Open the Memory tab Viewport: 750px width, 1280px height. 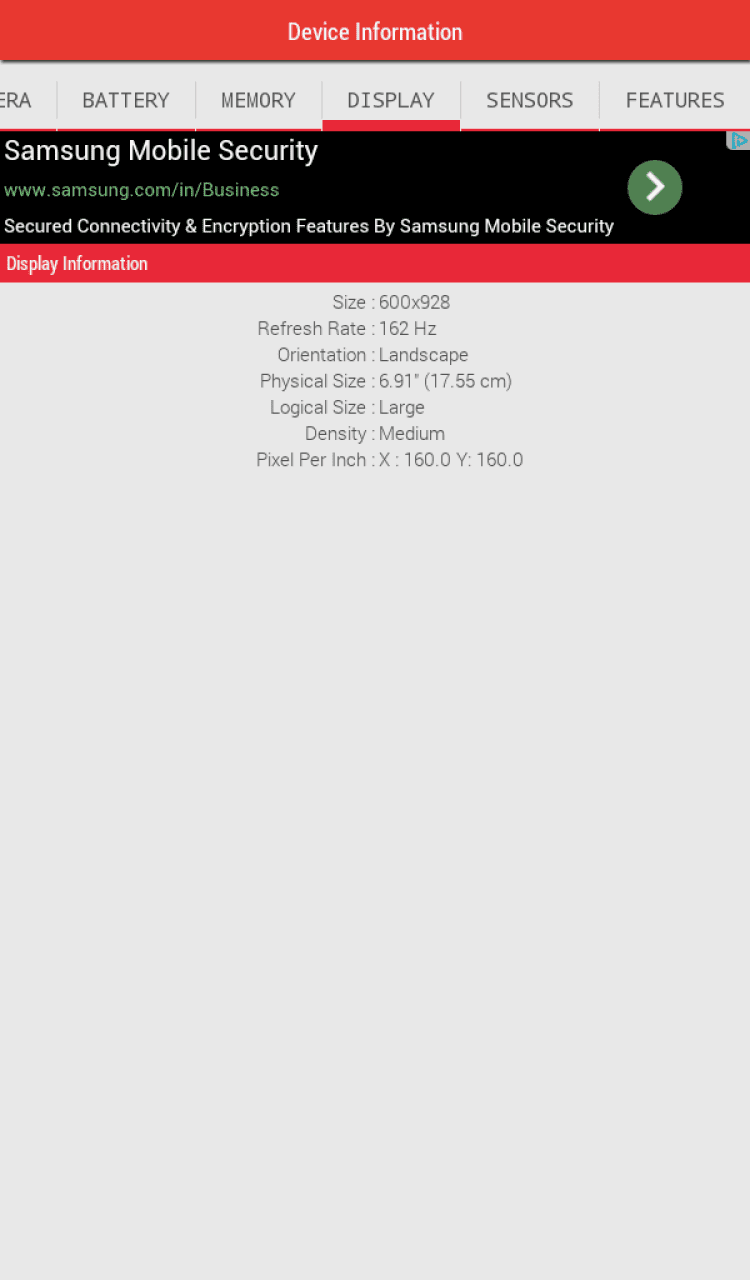click(258, 101)
